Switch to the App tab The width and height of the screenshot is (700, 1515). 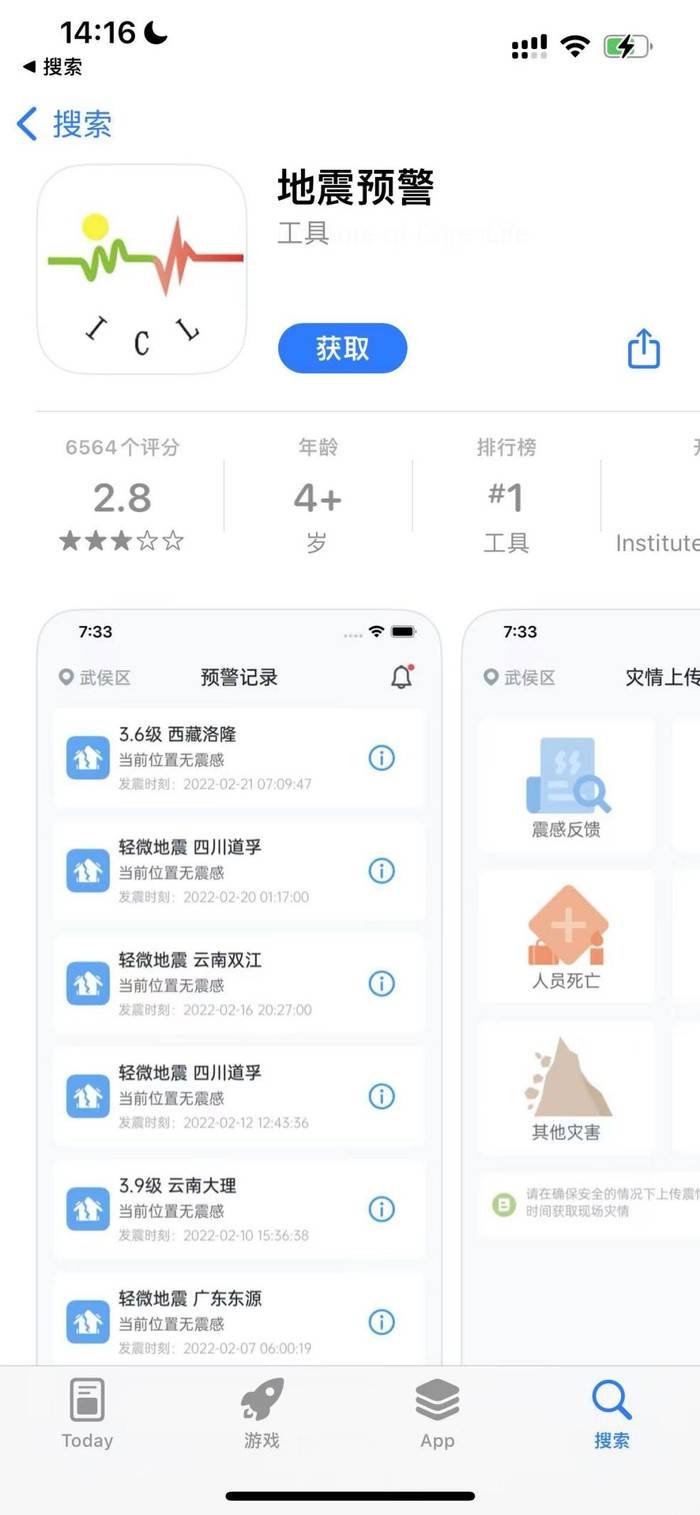[x=437, y=1413]
